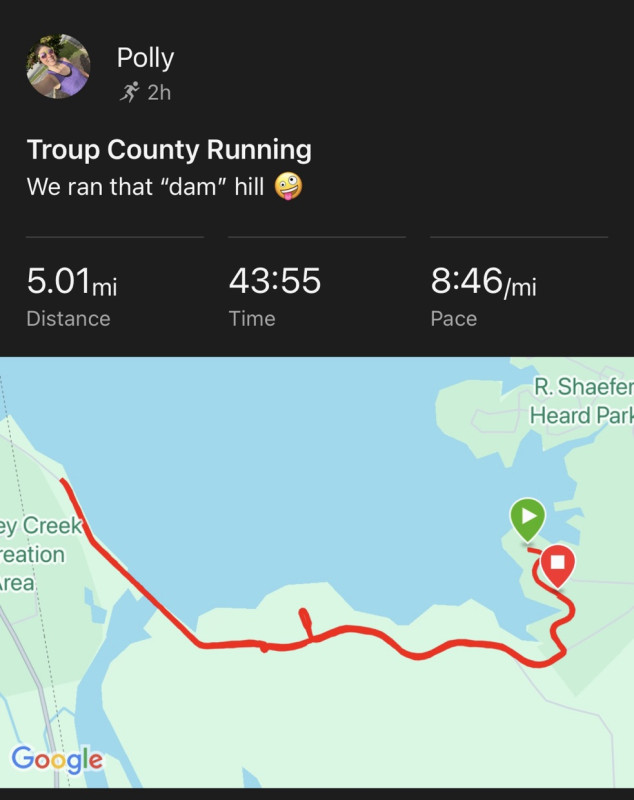Image resolution: width=634 pixels, height=800 pixels.
Task: Open Polly's profile picture
Action: (x=58, y=66)
